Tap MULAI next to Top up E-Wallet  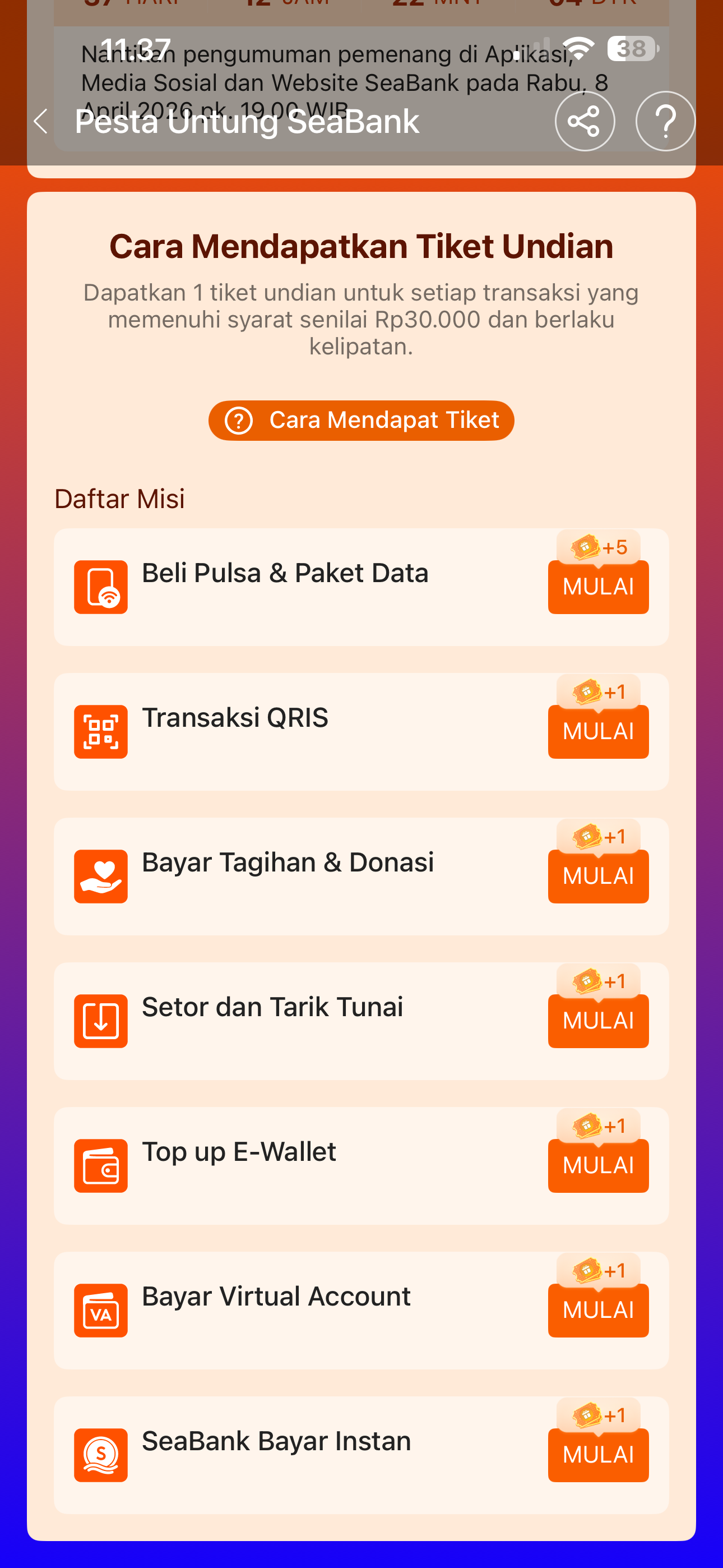pyautogui.click(x=597, y=1165)
